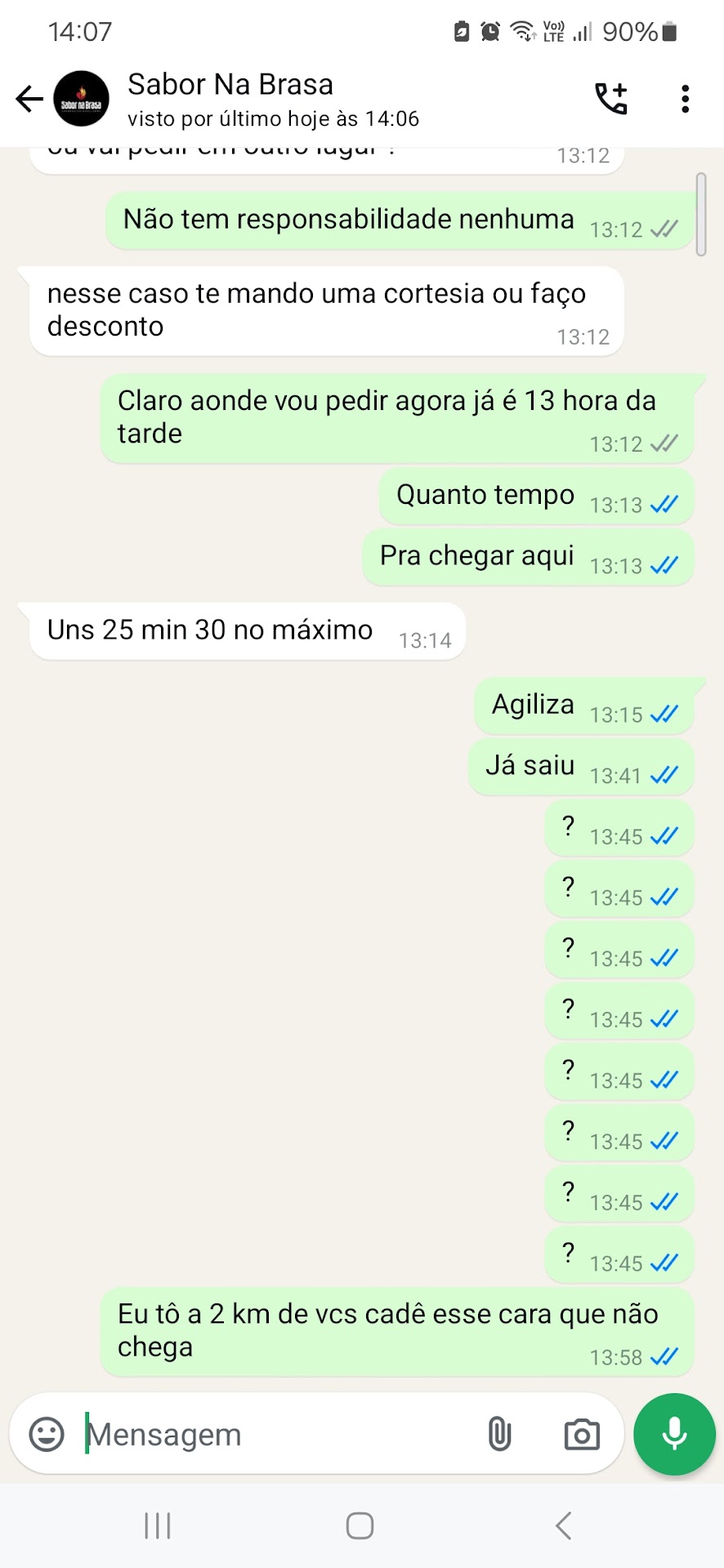The width and height of the screenshot is (724, 1568).
Task: Go back to the chat list
Action: [29, 99]
